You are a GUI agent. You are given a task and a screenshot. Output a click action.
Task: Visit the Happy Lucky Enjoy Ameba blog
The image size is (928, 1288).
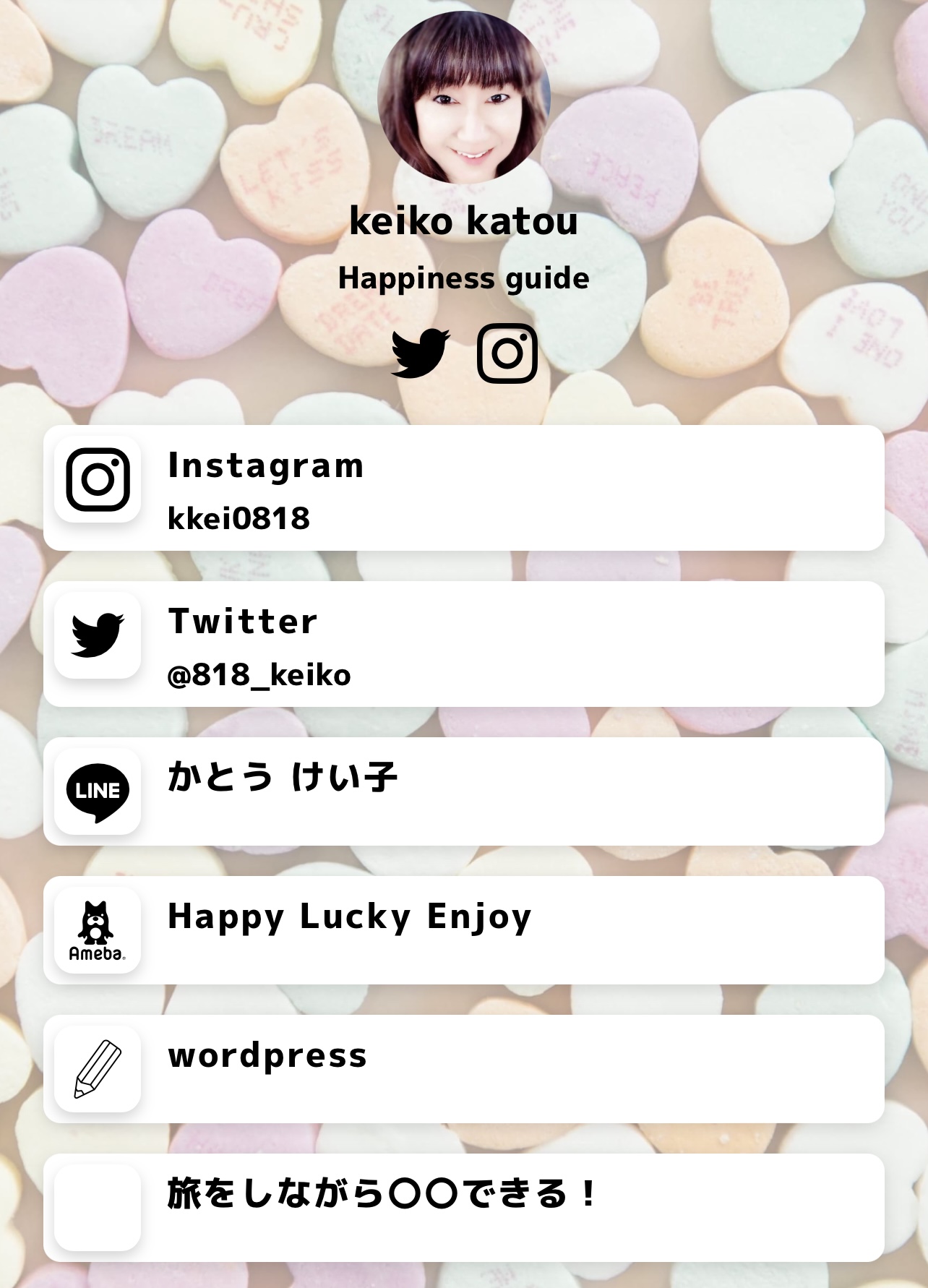pyautogui.click(x=463, y=930)
